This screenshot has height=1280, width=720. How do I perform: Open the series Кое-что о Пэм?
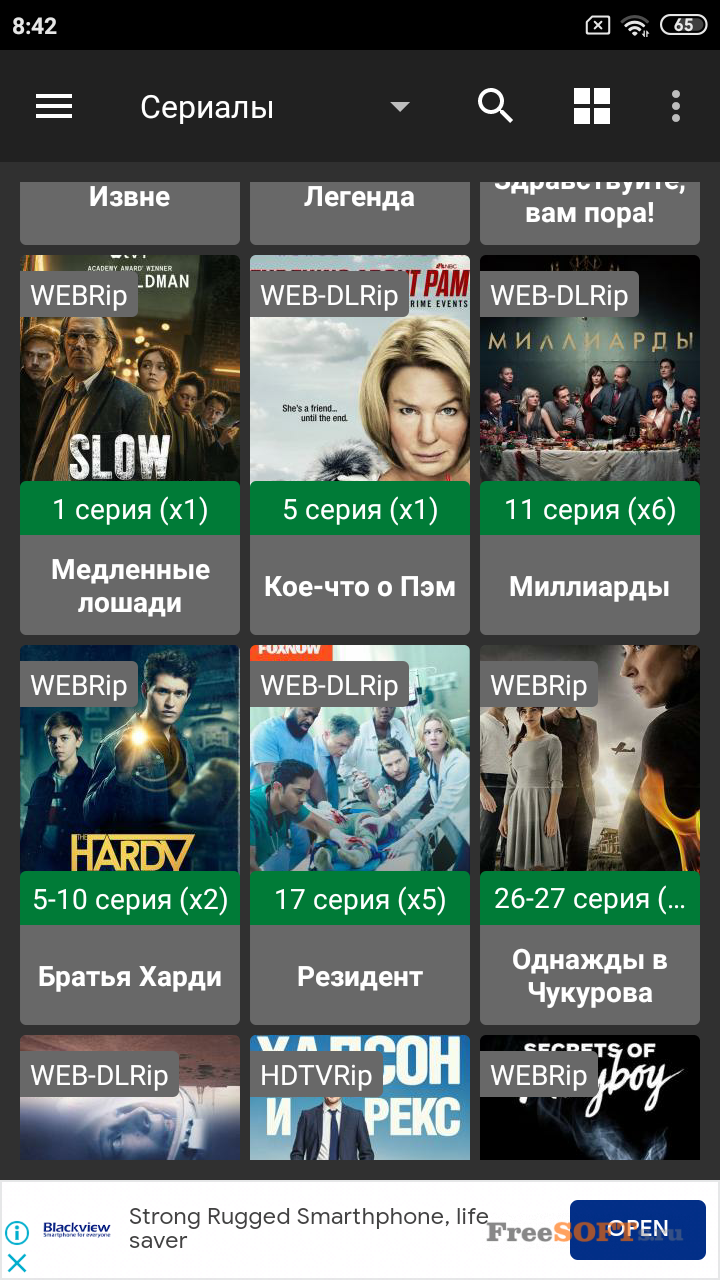tap(360, 445)
